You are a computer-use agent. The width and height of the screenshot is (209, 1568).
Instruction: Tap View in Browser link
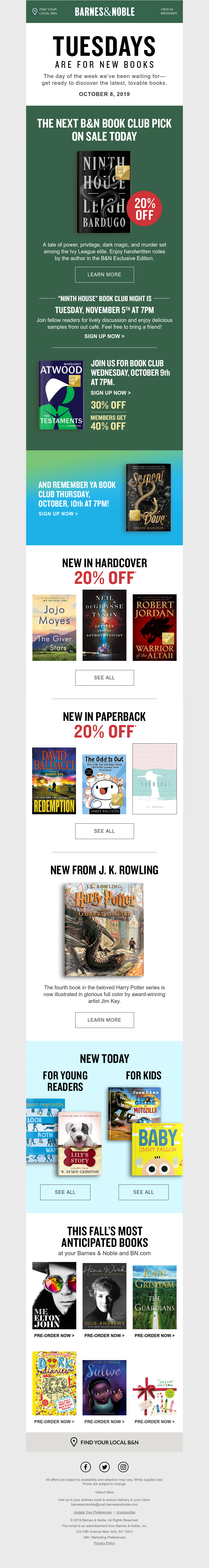click(x=168, y=11)
